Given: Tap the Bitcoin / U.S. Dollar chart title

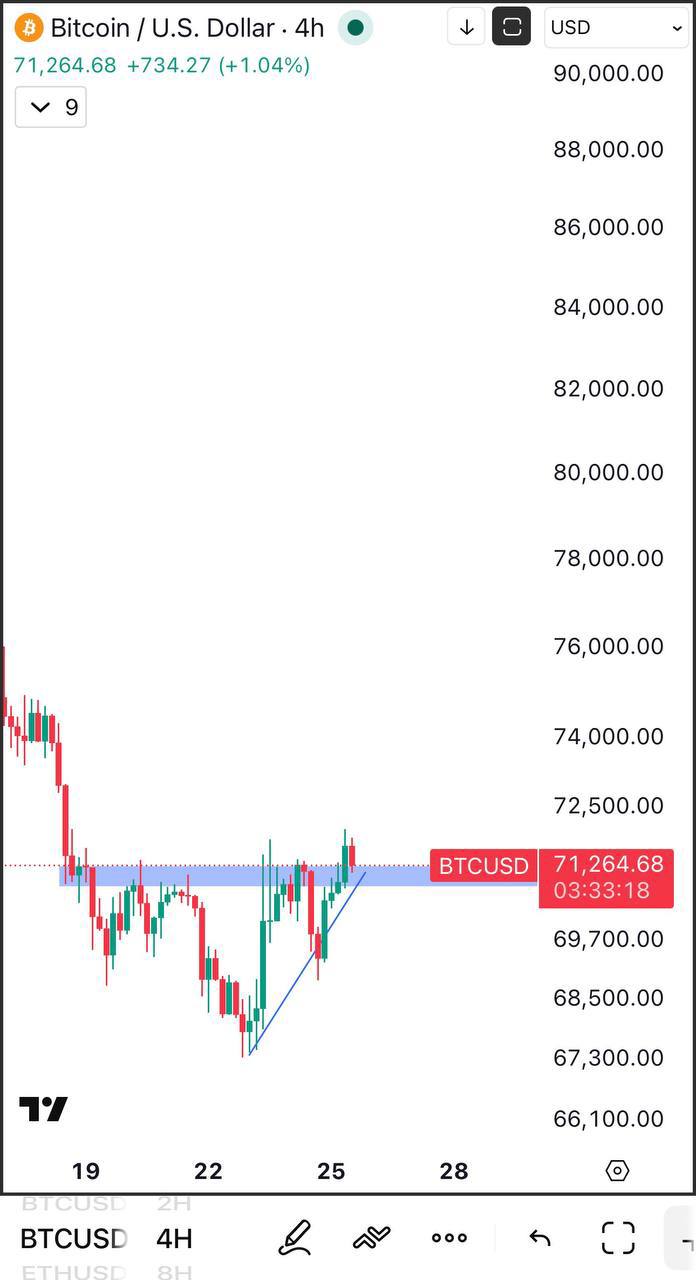Looking at the screenshot, I should (x=187, y=28).
